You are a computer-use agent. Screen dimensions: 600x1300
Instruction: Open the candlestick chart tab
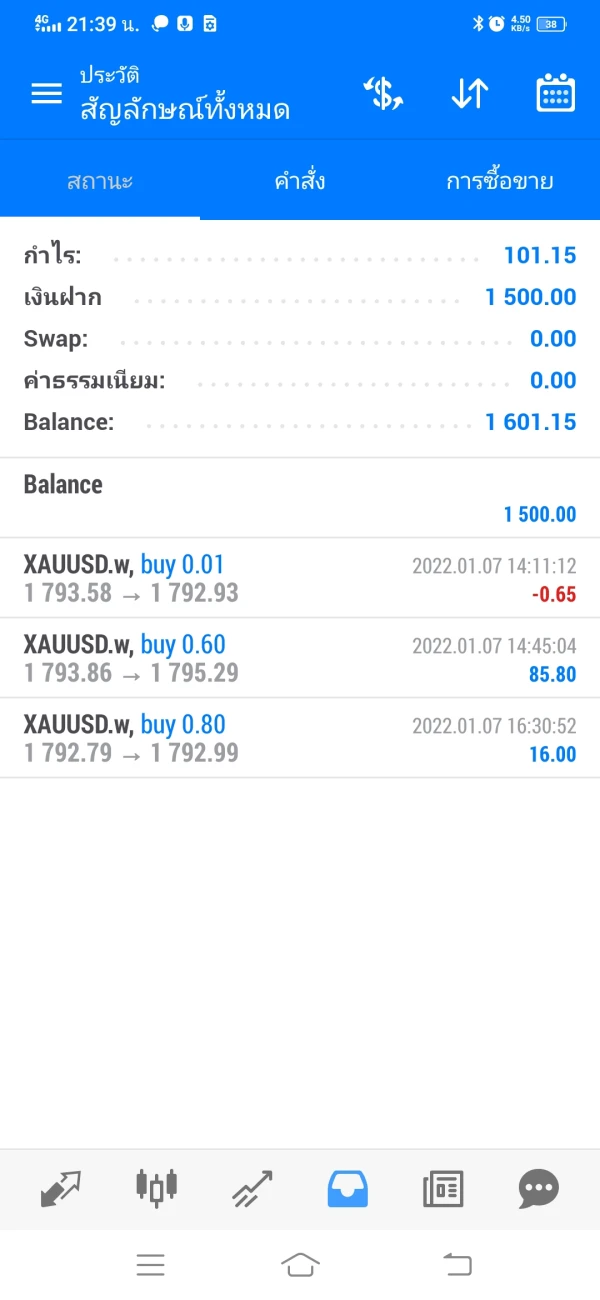tap(156, 1189)
